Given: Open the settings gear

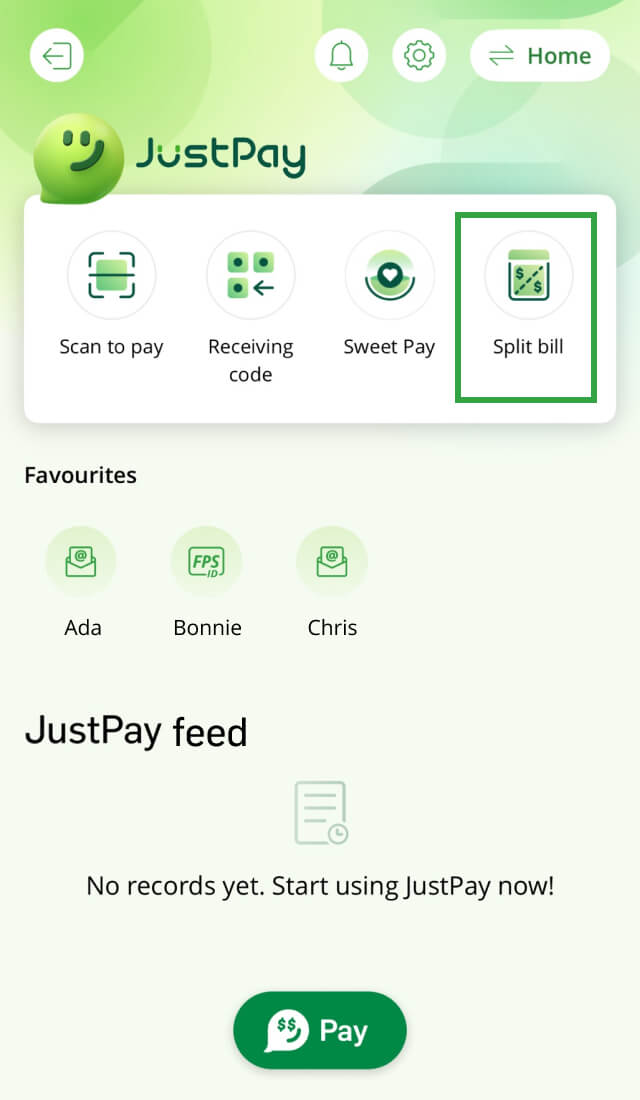Looking at the screenshot, I should tap(418, 56).
